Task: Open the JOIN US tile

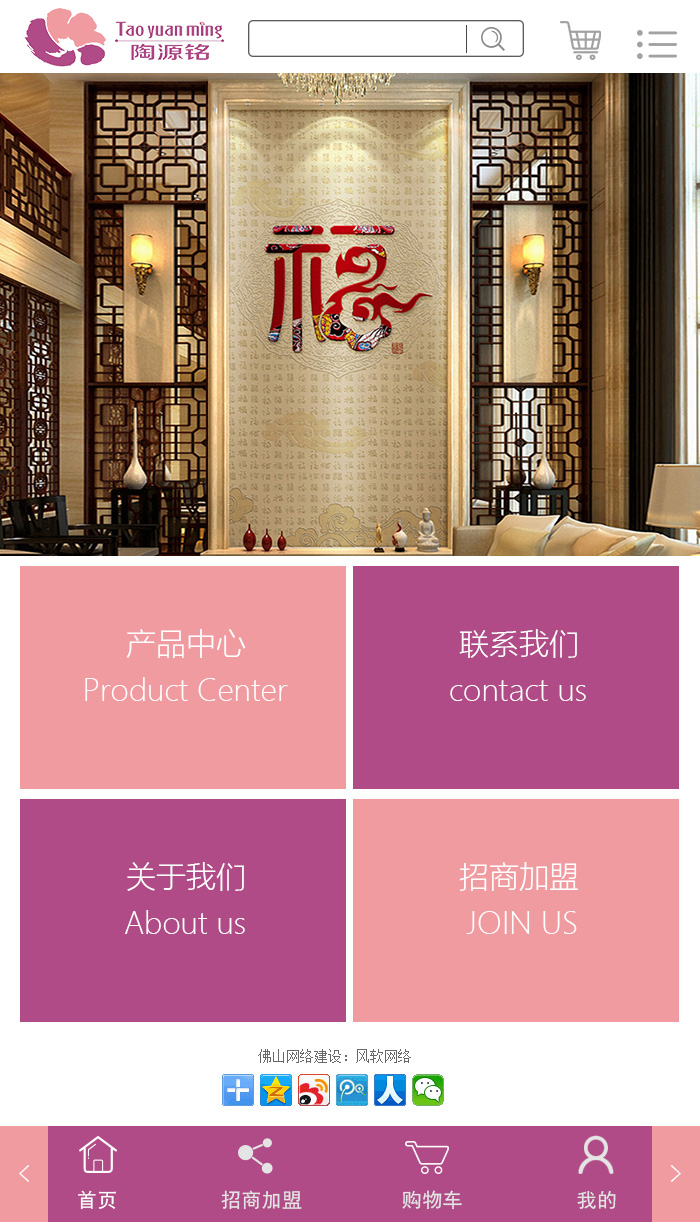Action: point(516,910)
